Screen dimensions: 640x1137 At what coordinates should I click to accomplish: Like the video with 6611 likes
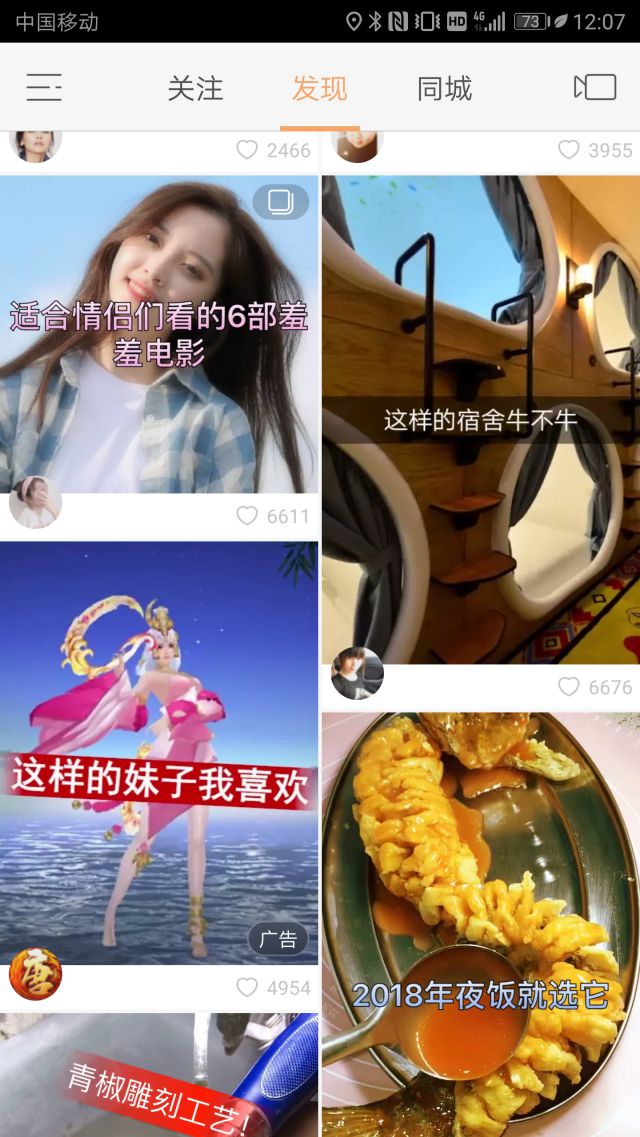click(247, 516)
